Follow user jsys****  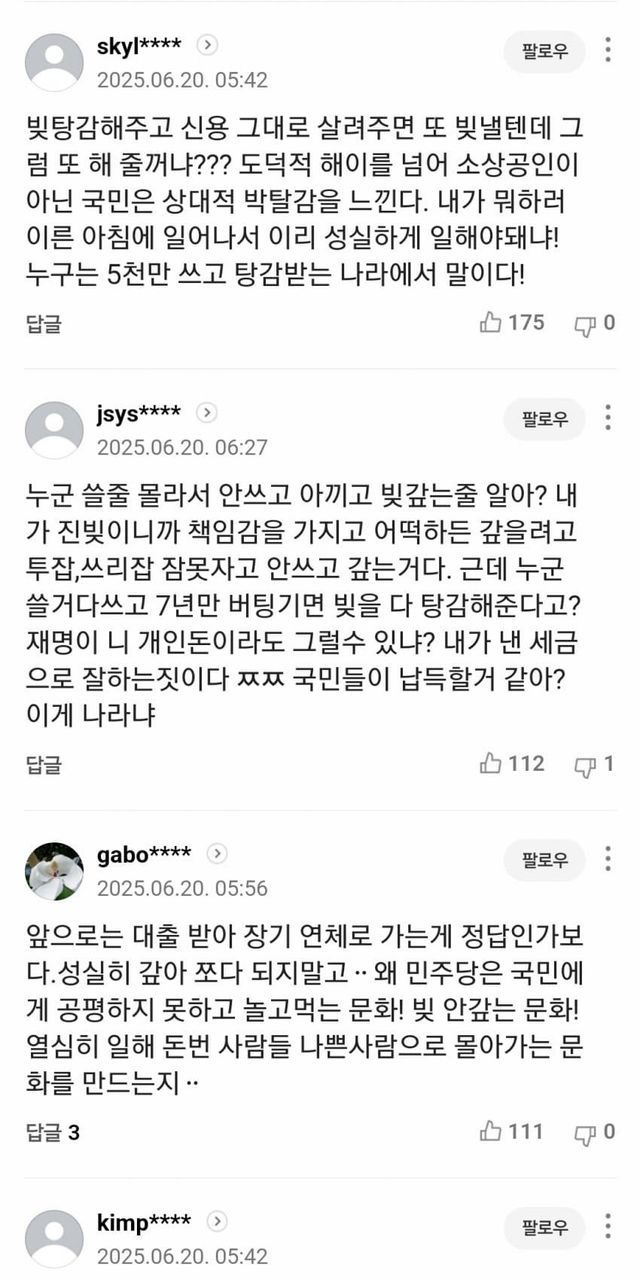544,419
